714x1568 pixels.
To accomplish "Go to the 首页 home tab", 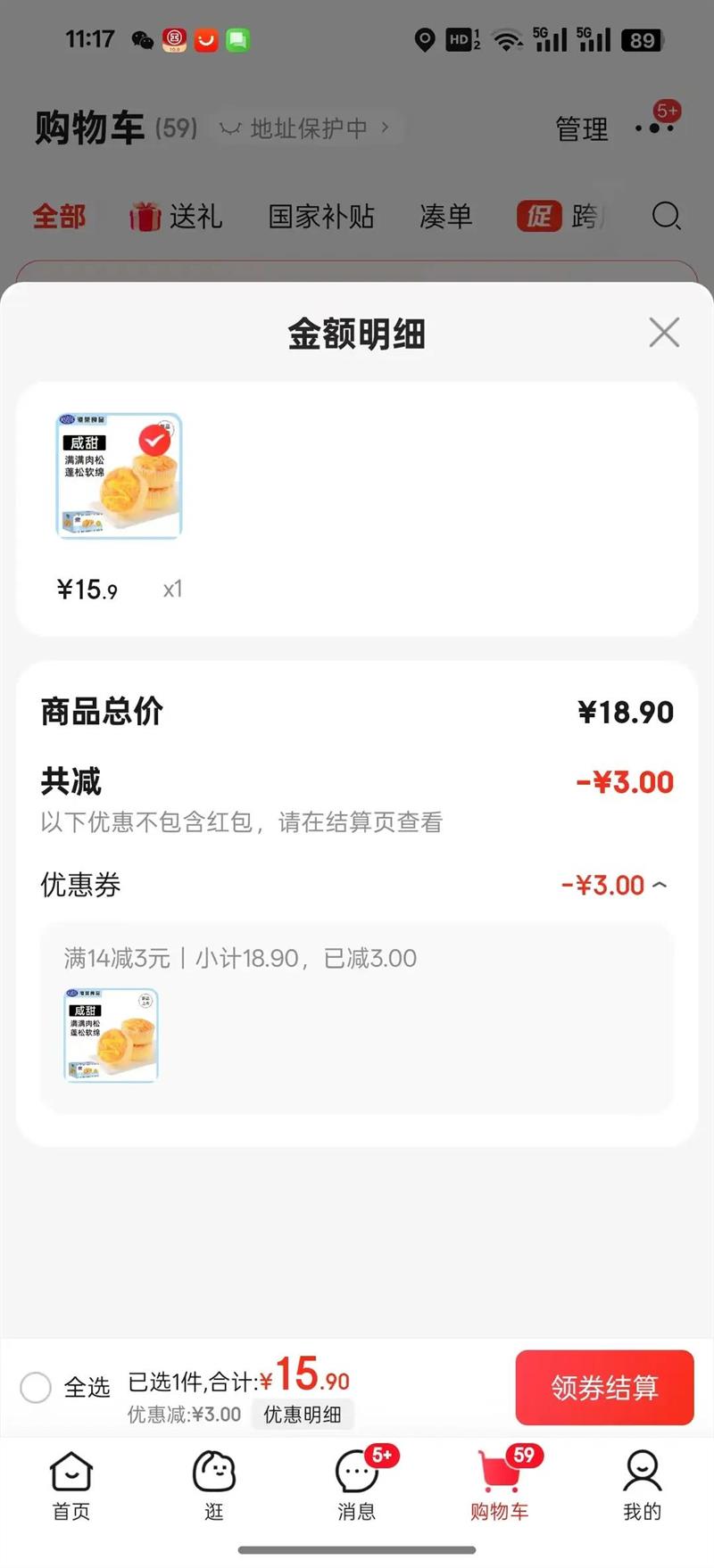I will point(71,1485).
